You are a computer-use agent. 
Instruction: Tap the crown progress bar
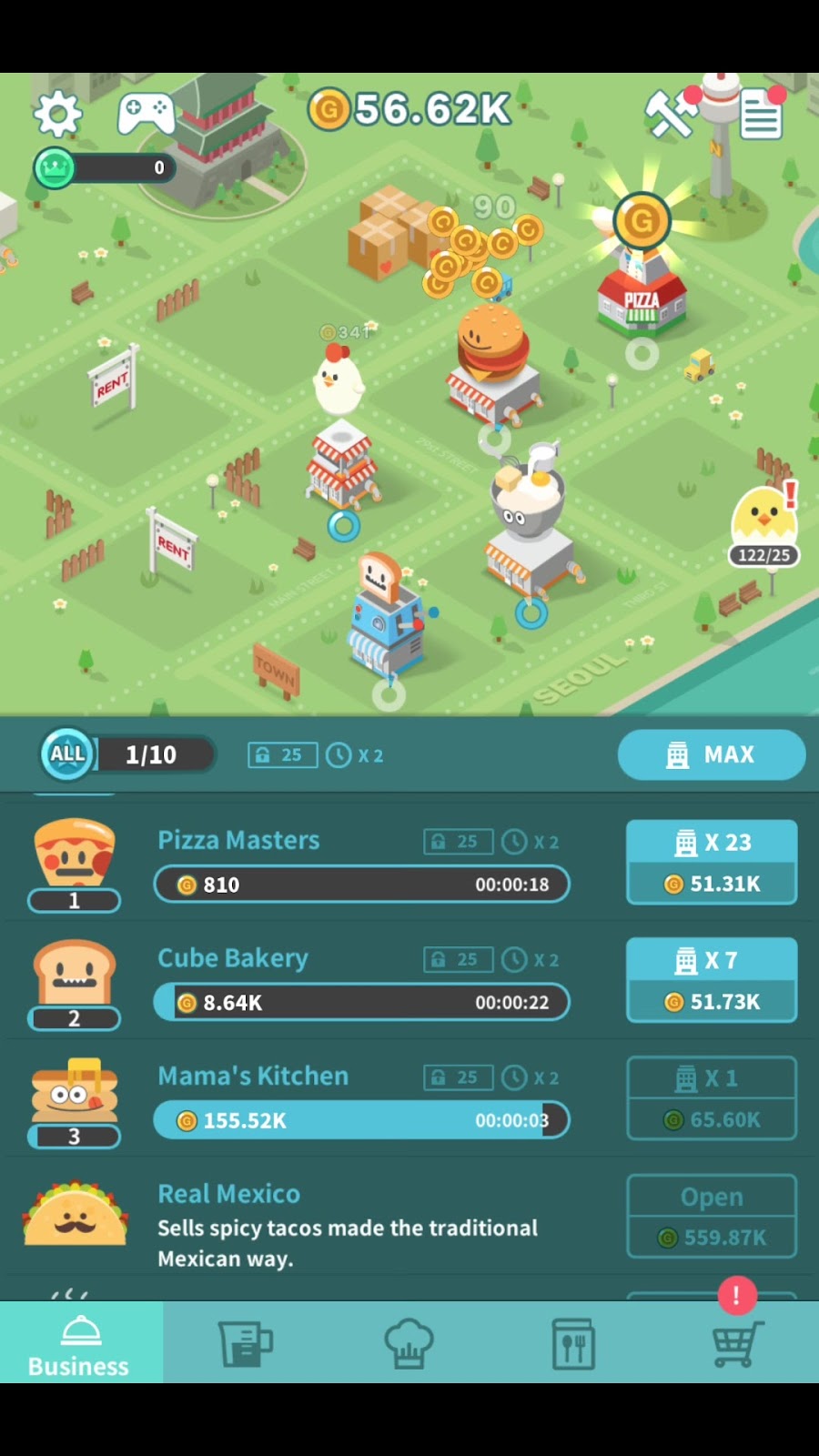(x=105, y=167)
